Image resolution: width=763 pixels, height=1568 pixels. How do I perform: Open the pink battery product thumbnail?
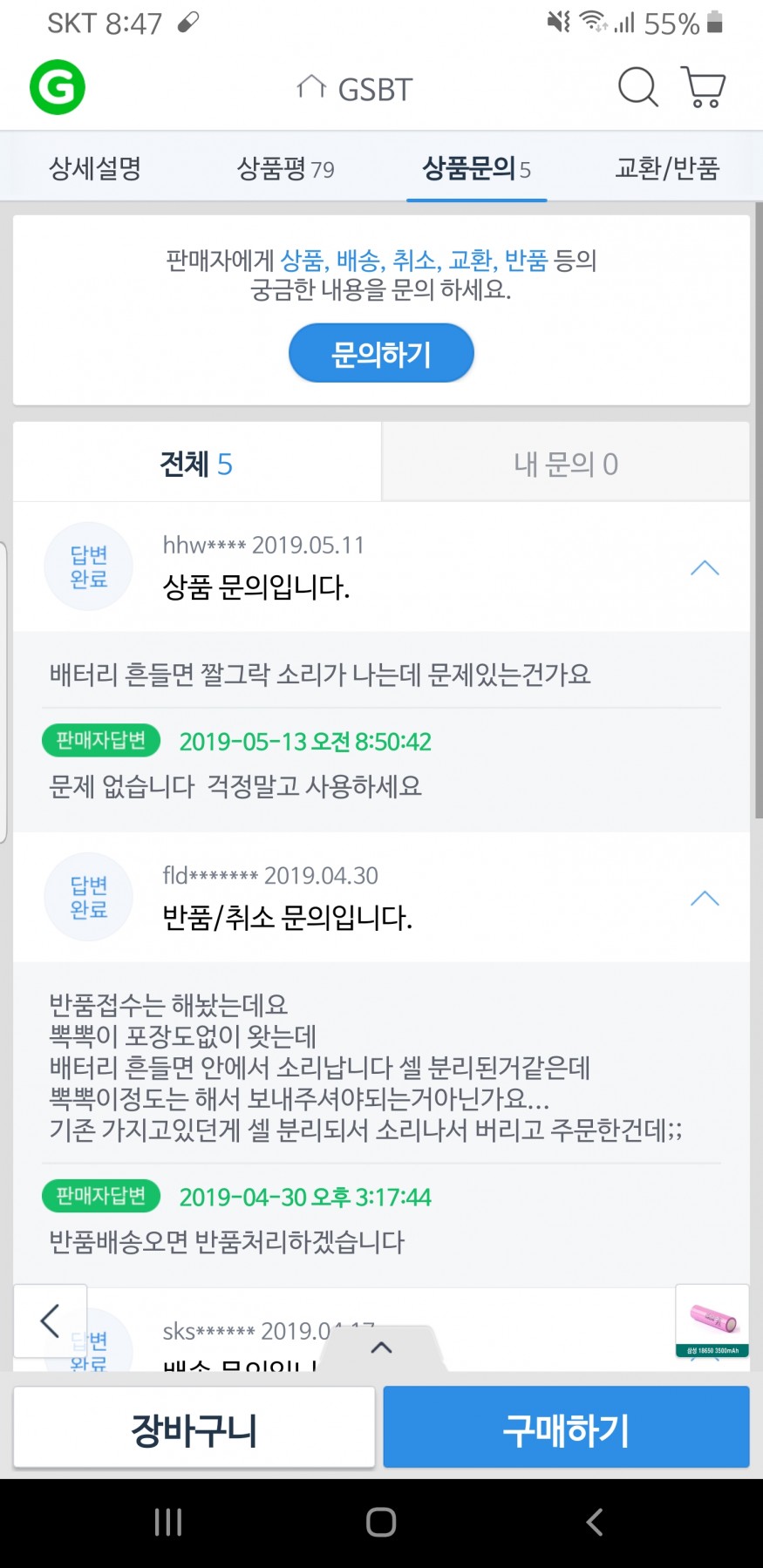point(712,1320)
